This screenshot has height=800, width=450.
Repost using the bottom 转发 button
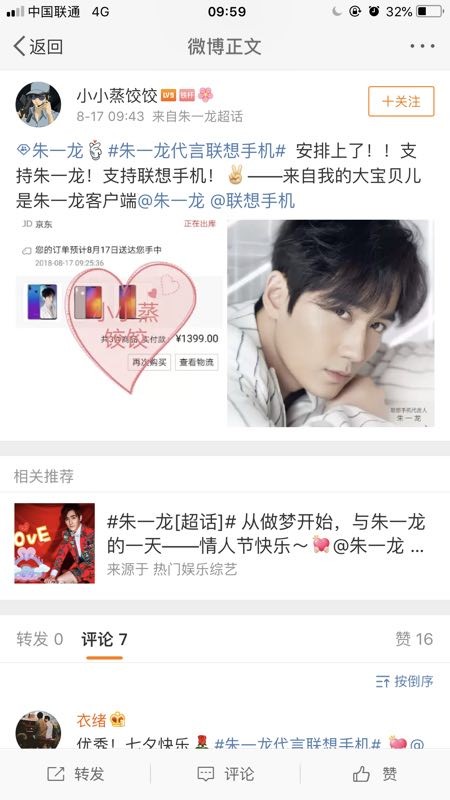point(75,774)
